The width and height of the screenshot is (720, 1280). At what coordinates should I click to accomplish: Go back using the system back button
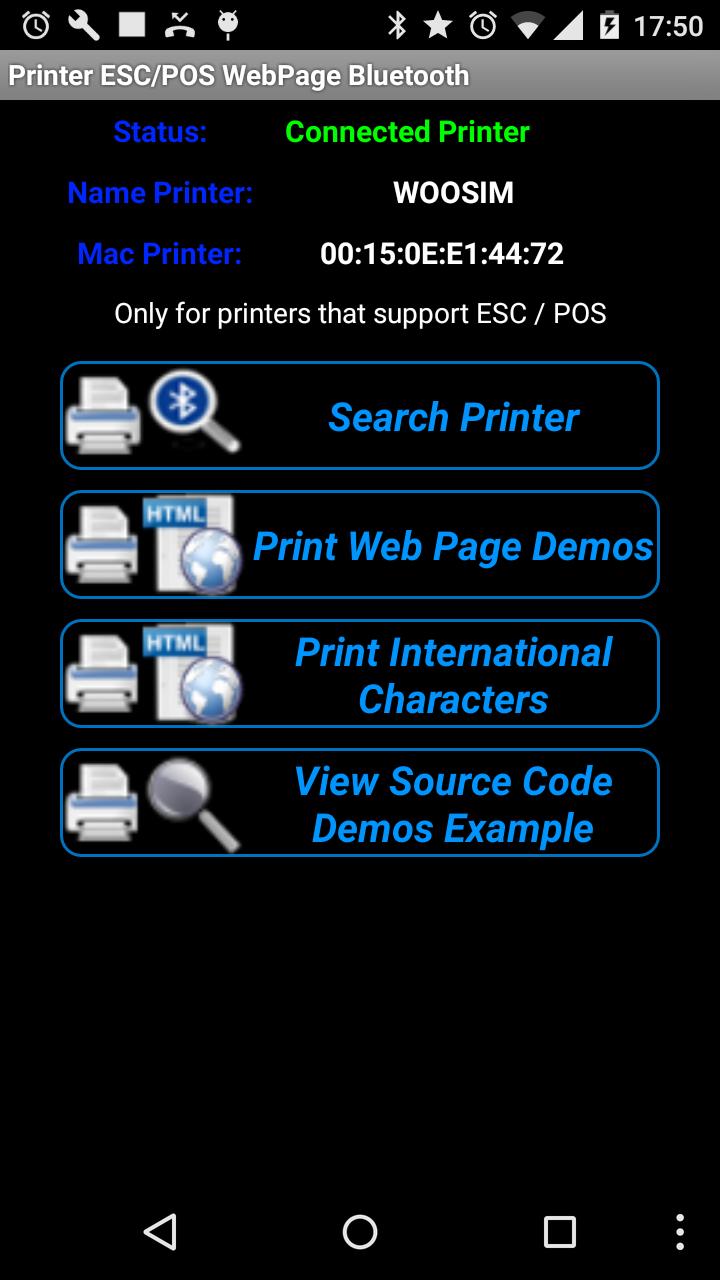point(160,1232)
